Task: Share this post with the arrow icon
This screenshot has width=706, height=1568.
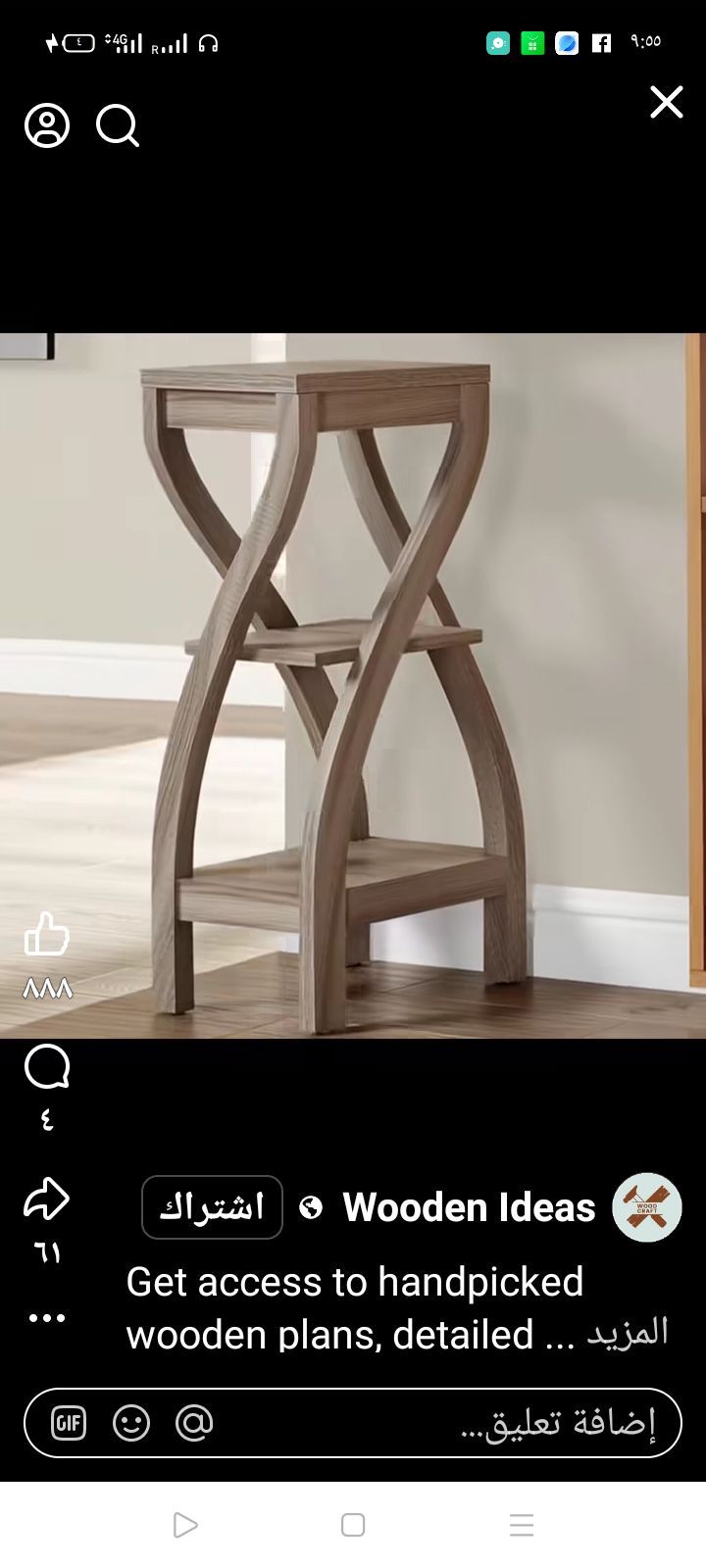Action: click(x=47, y=1200)
